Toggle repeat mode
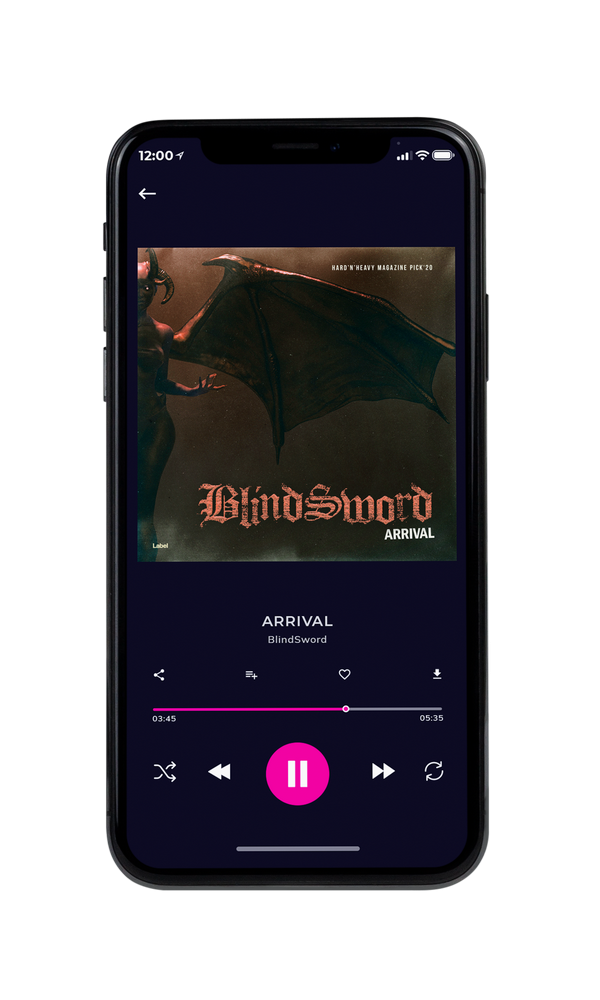This screenshot has height=1000, width=600. tap(434, 771)
